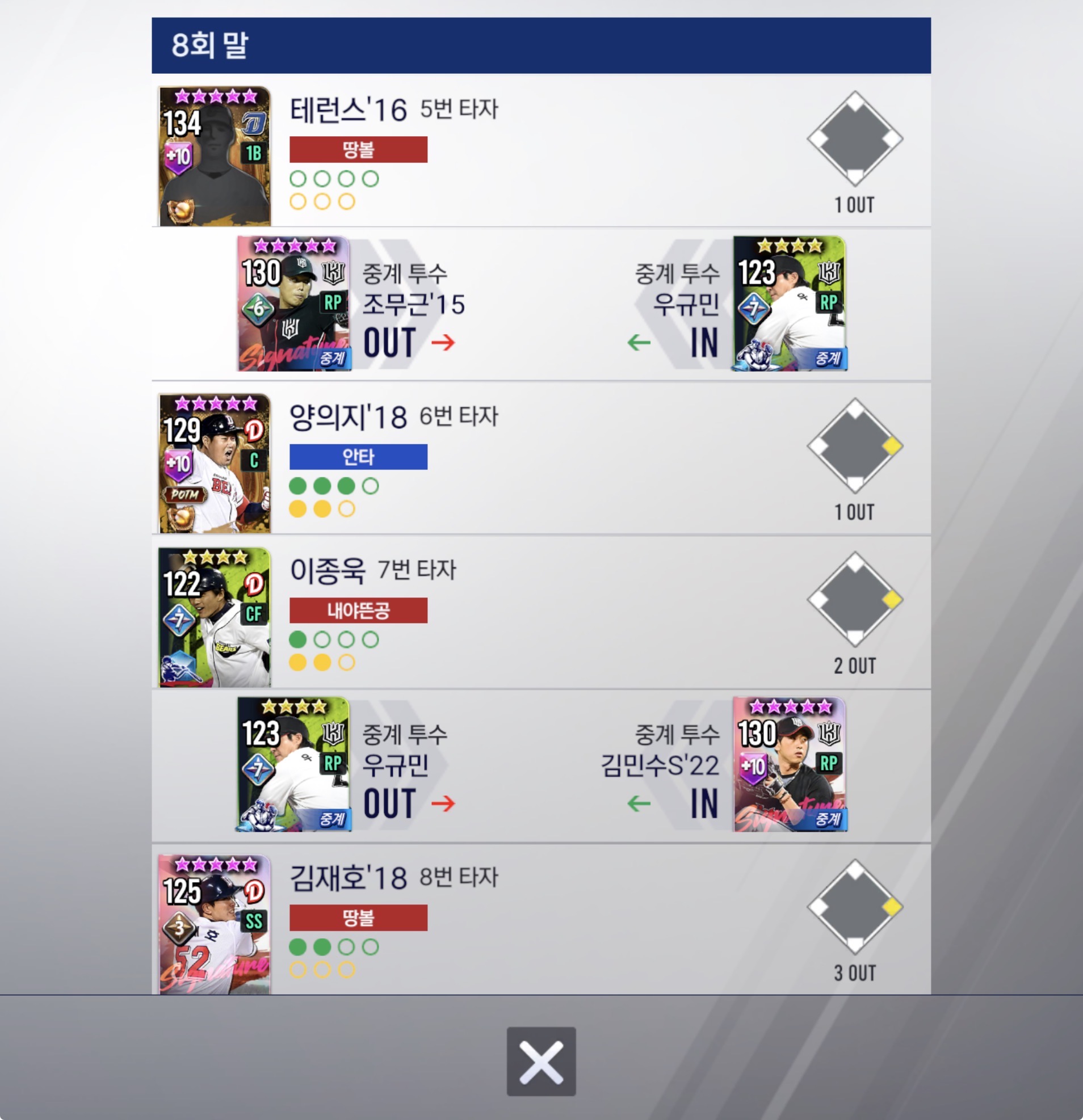The width and height of the screenshot is (1083, 1120).
Task: View 조무근'15 pitcher card
Action: click(293, 304)
